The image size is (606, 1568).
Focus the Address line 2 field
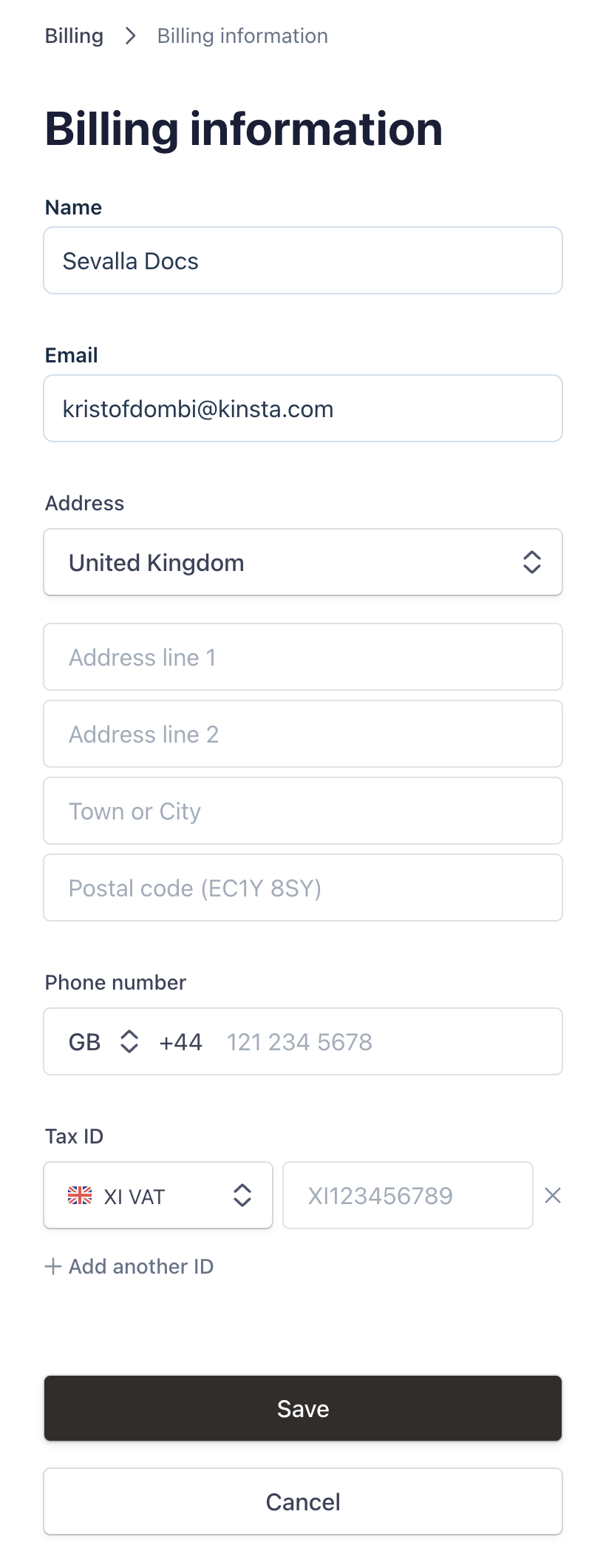click(303, 734)
